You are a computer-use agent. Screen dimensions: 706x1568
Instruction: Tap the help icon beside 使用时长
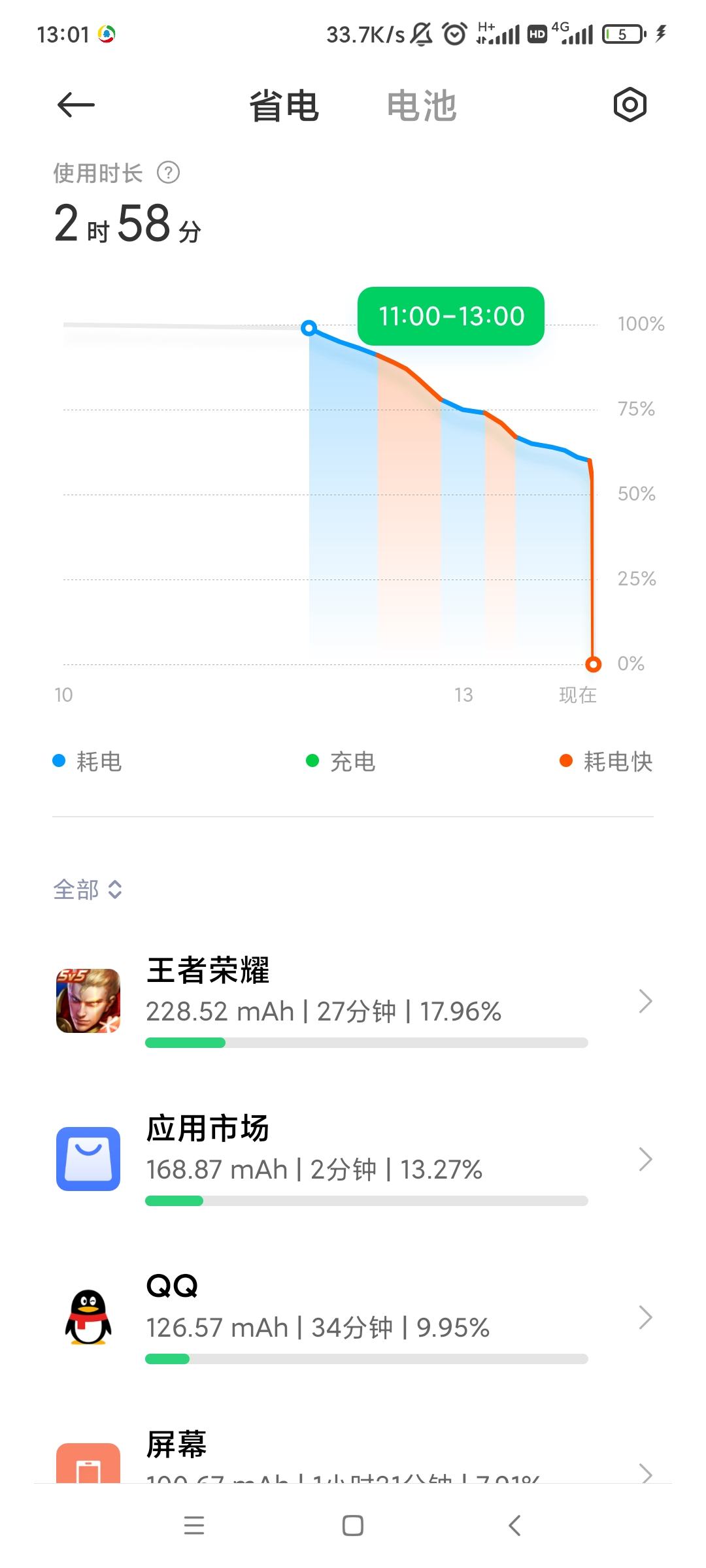[169, 172]
